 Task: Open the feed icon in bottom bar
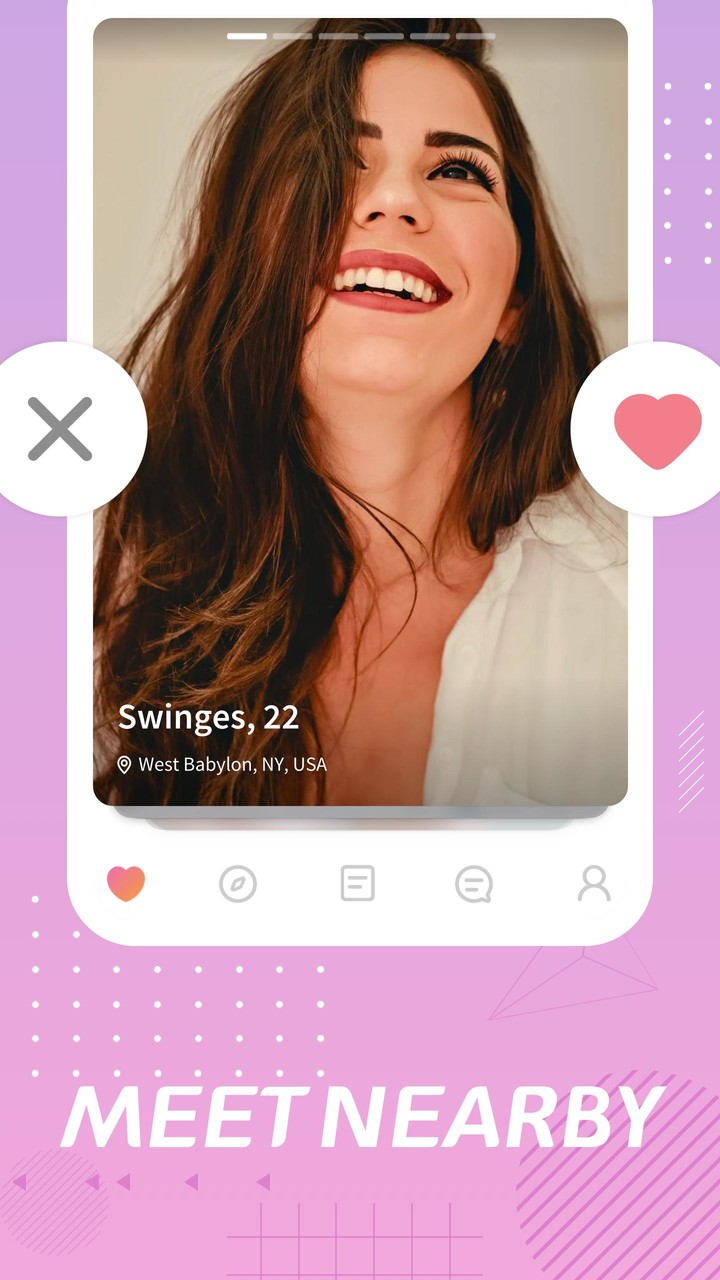[x=357, y=884]
